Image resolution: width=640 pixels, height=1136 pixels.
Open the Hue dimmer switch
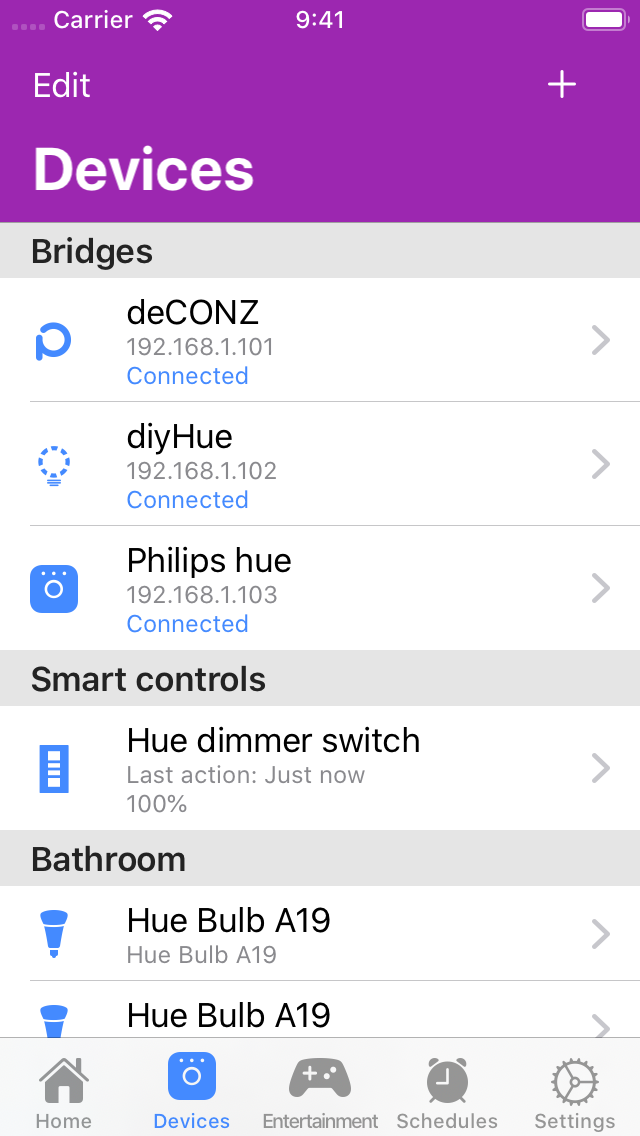(x=320, y=768)
